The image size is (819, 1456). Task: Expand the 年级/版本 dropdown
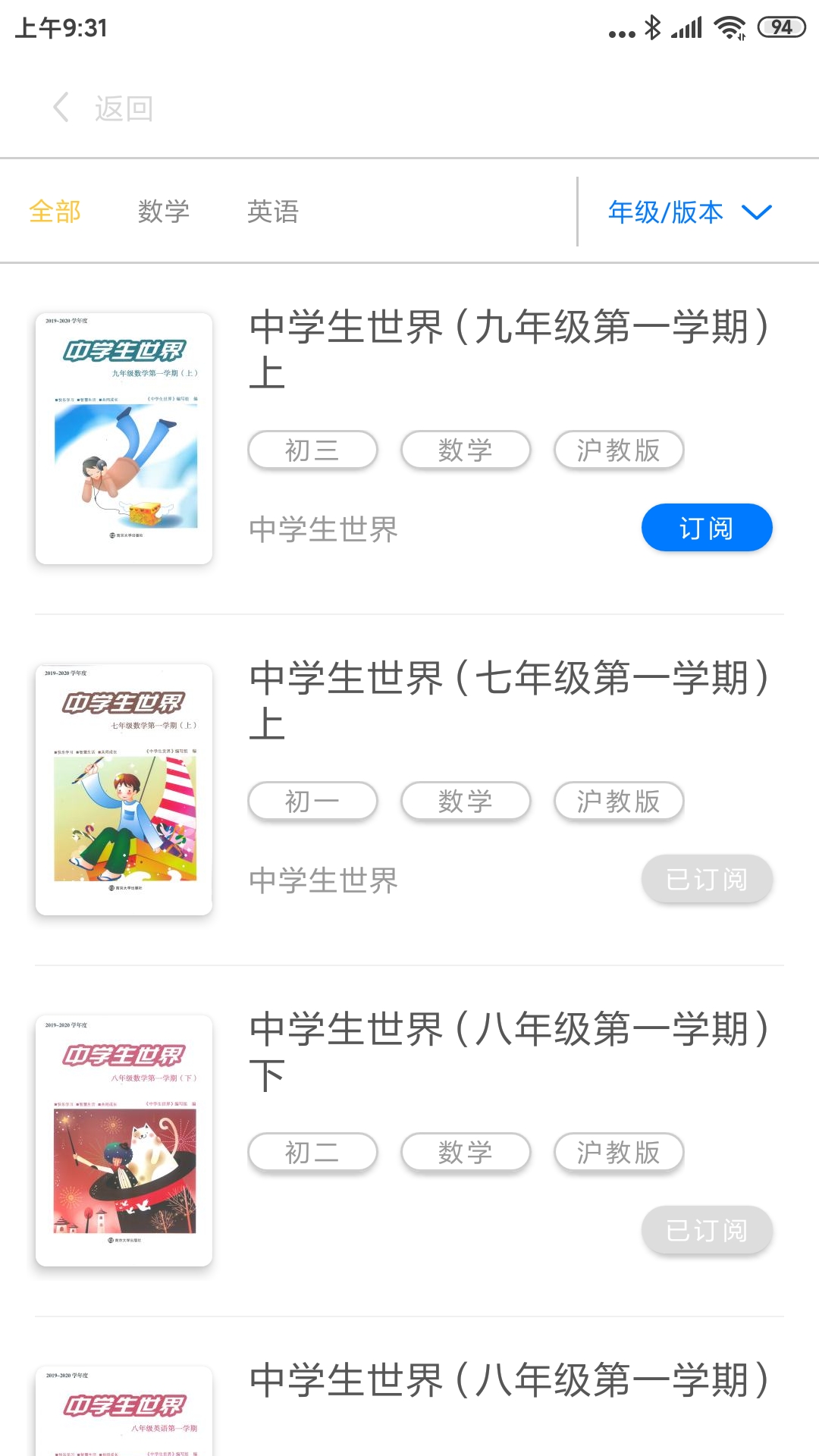pyautogui.click(x=689, y=212)
